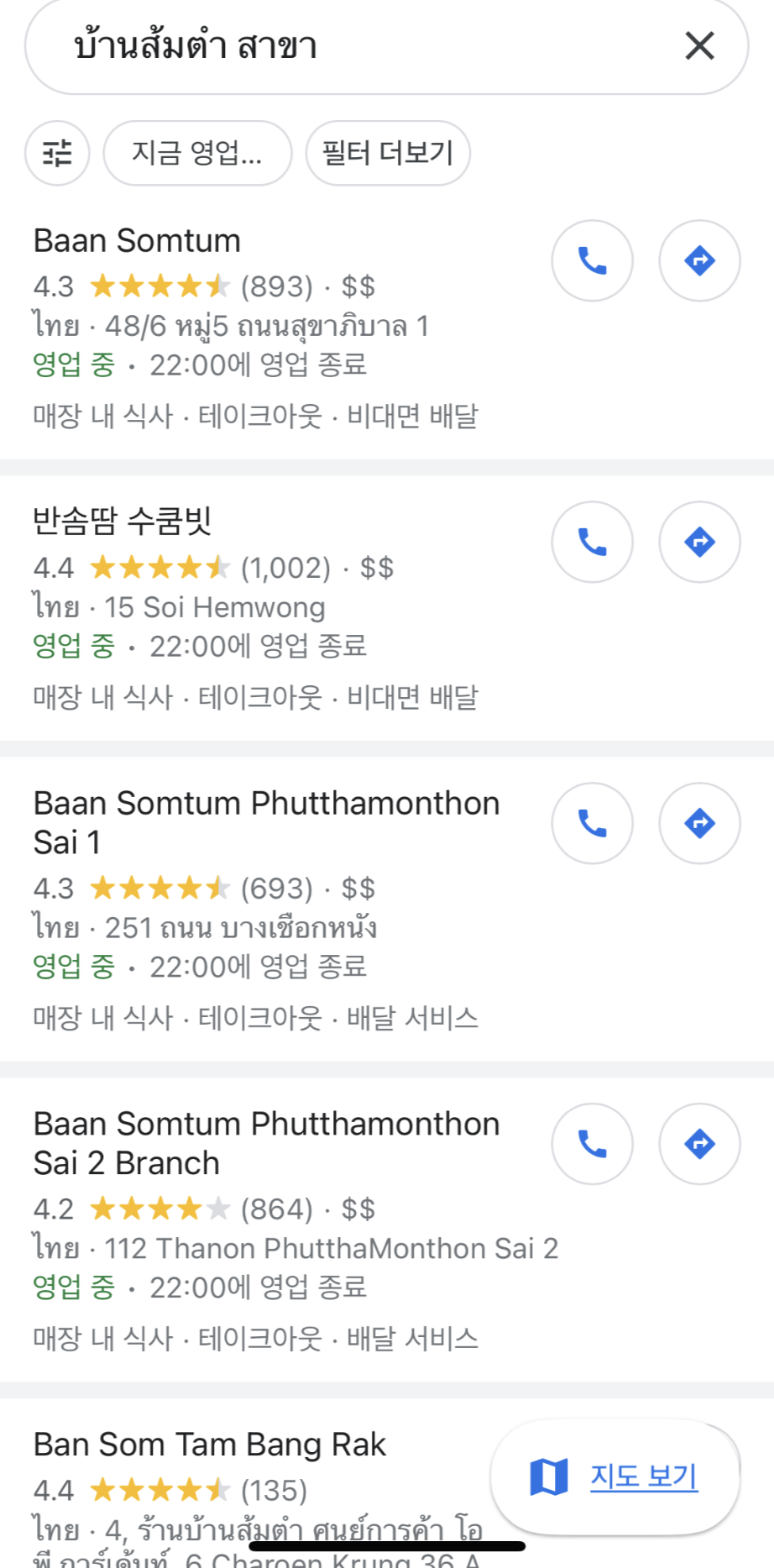Get directions to Phutthamonthon Sai 2 Branch

pos(699,1143)
